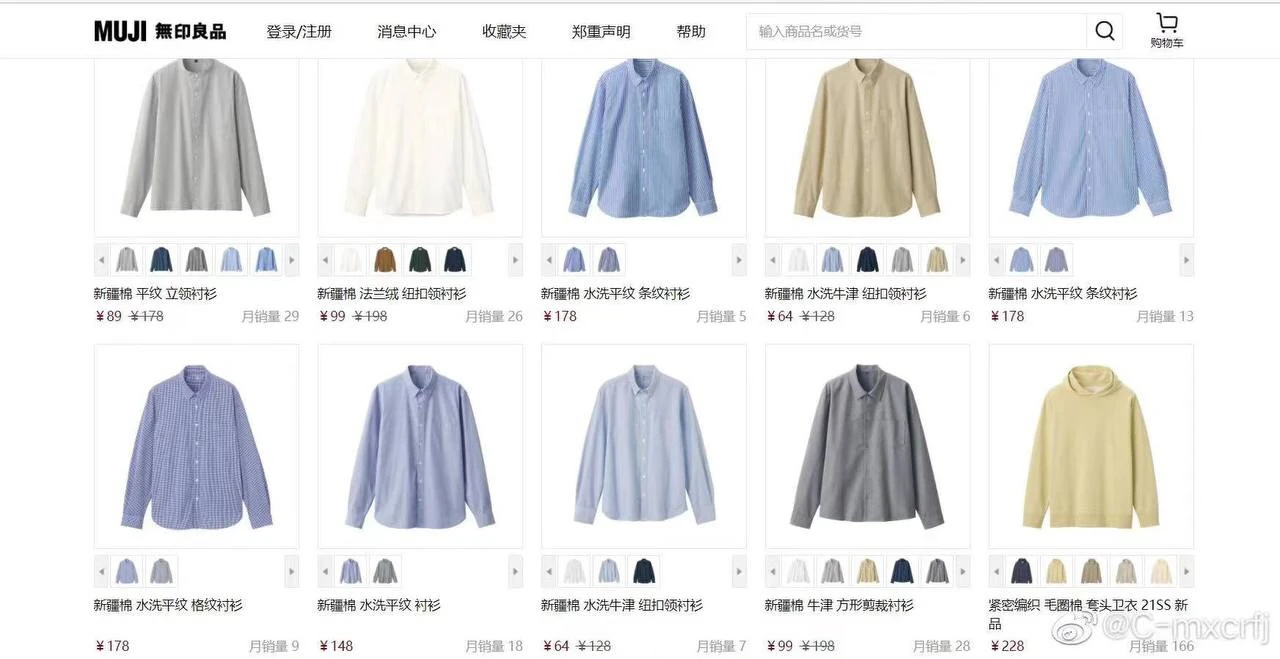1280x659 pixels.
Task: Focus the product name search field
Action: click(x=915, y=32)
